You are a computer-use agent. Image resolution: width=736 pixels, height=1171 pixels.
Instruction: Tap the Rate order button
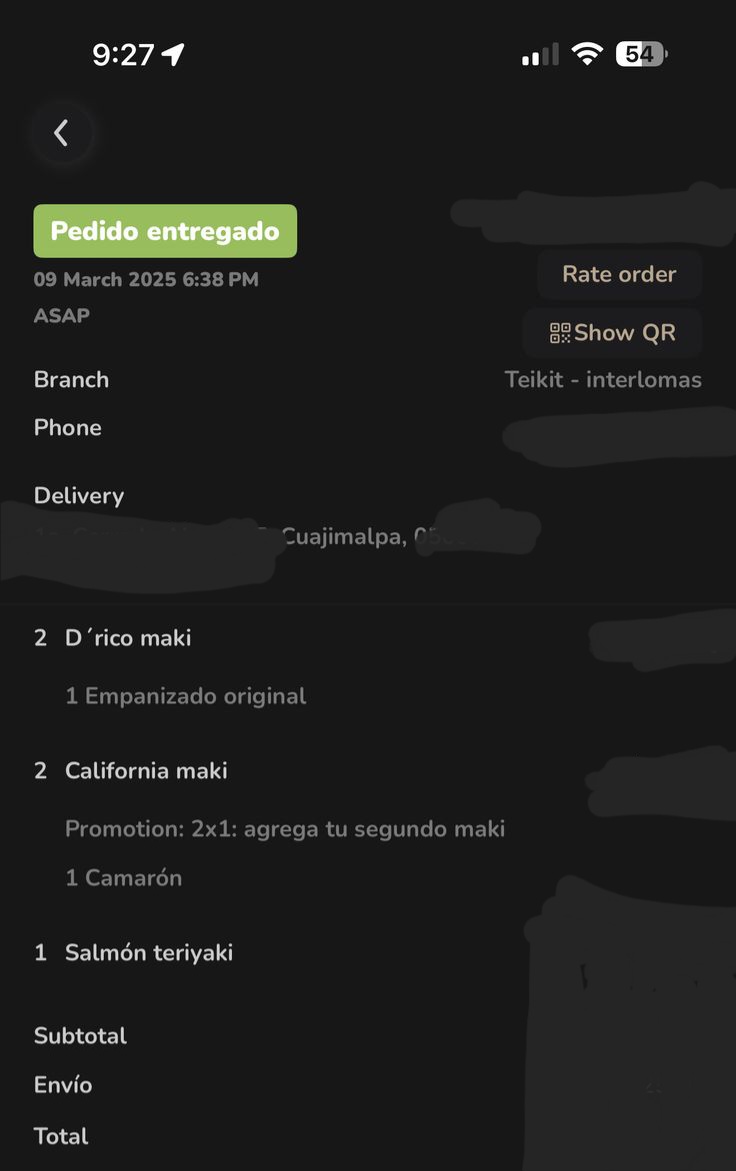619,274
